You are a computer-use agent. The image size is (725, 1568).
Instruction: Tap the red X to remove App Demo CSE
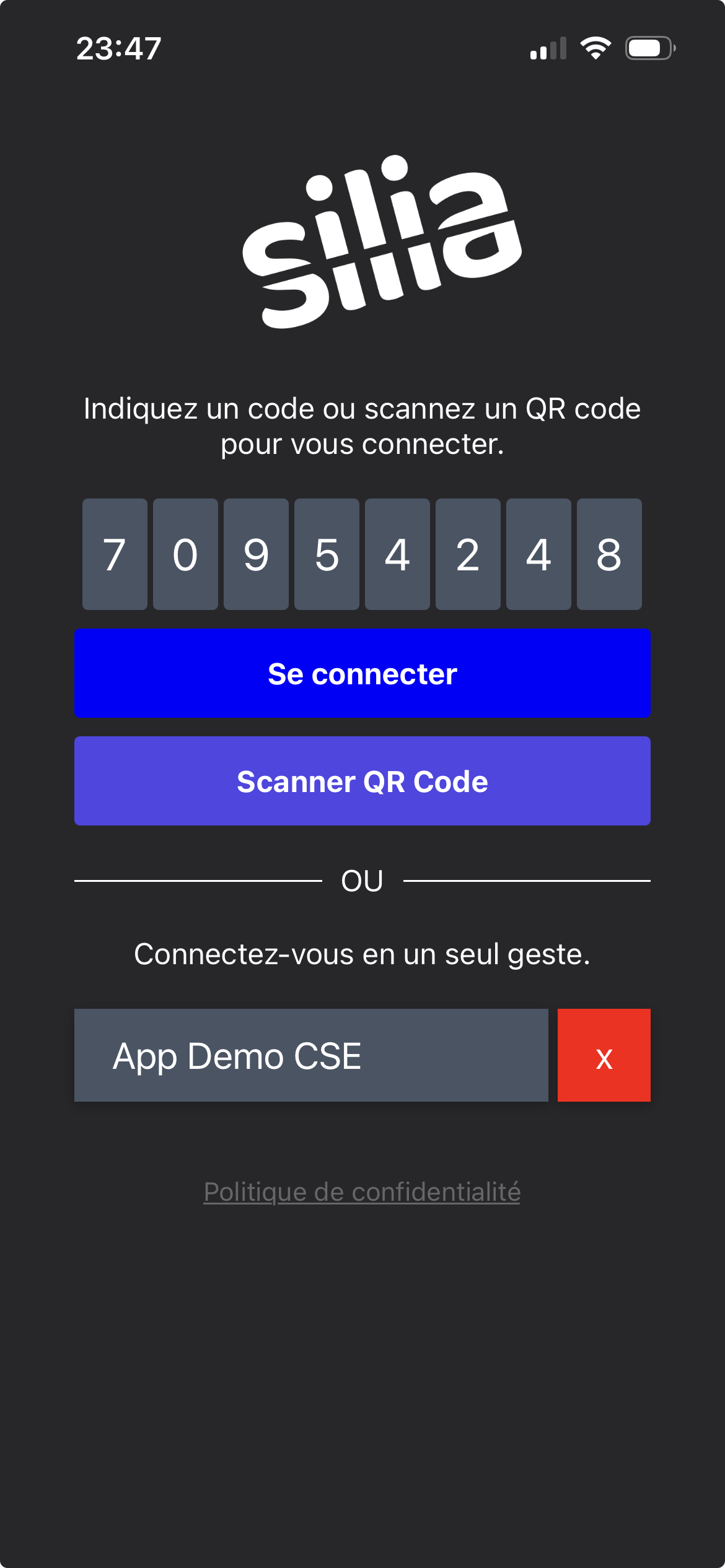coord(604,1055)
